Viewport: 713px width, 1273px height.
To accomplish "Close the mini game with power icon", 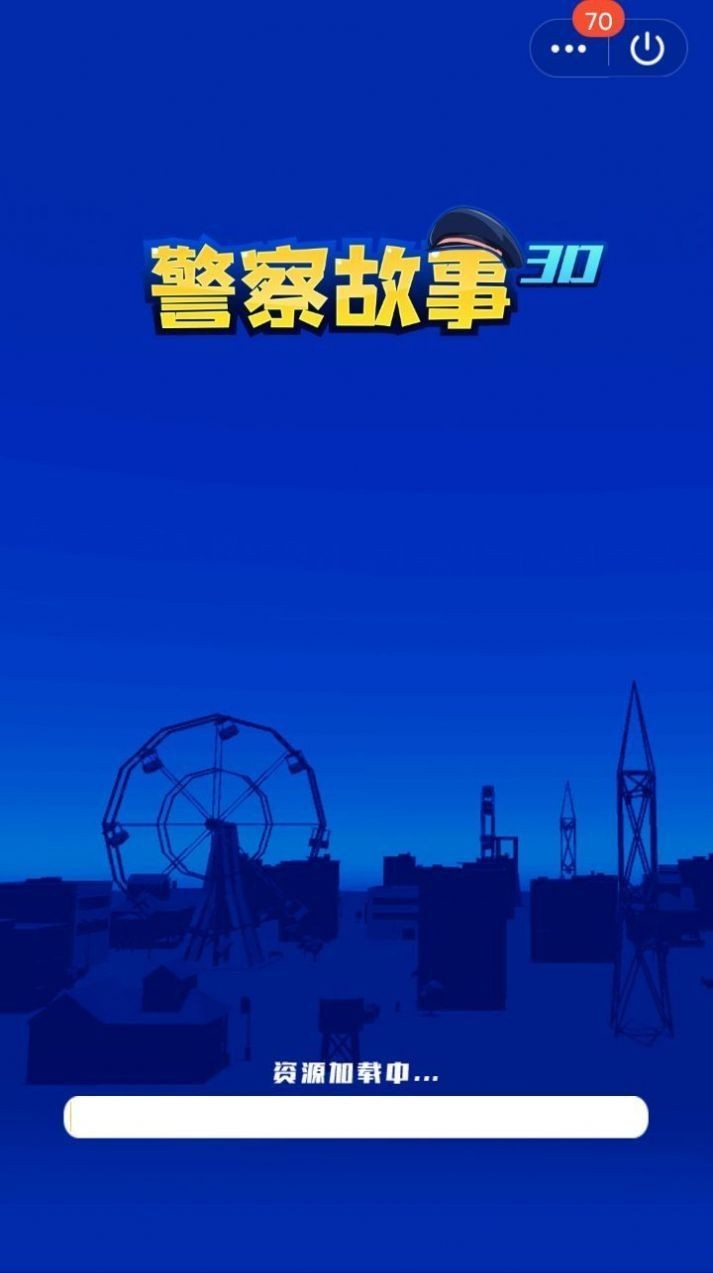I will [x=648, y=49].
